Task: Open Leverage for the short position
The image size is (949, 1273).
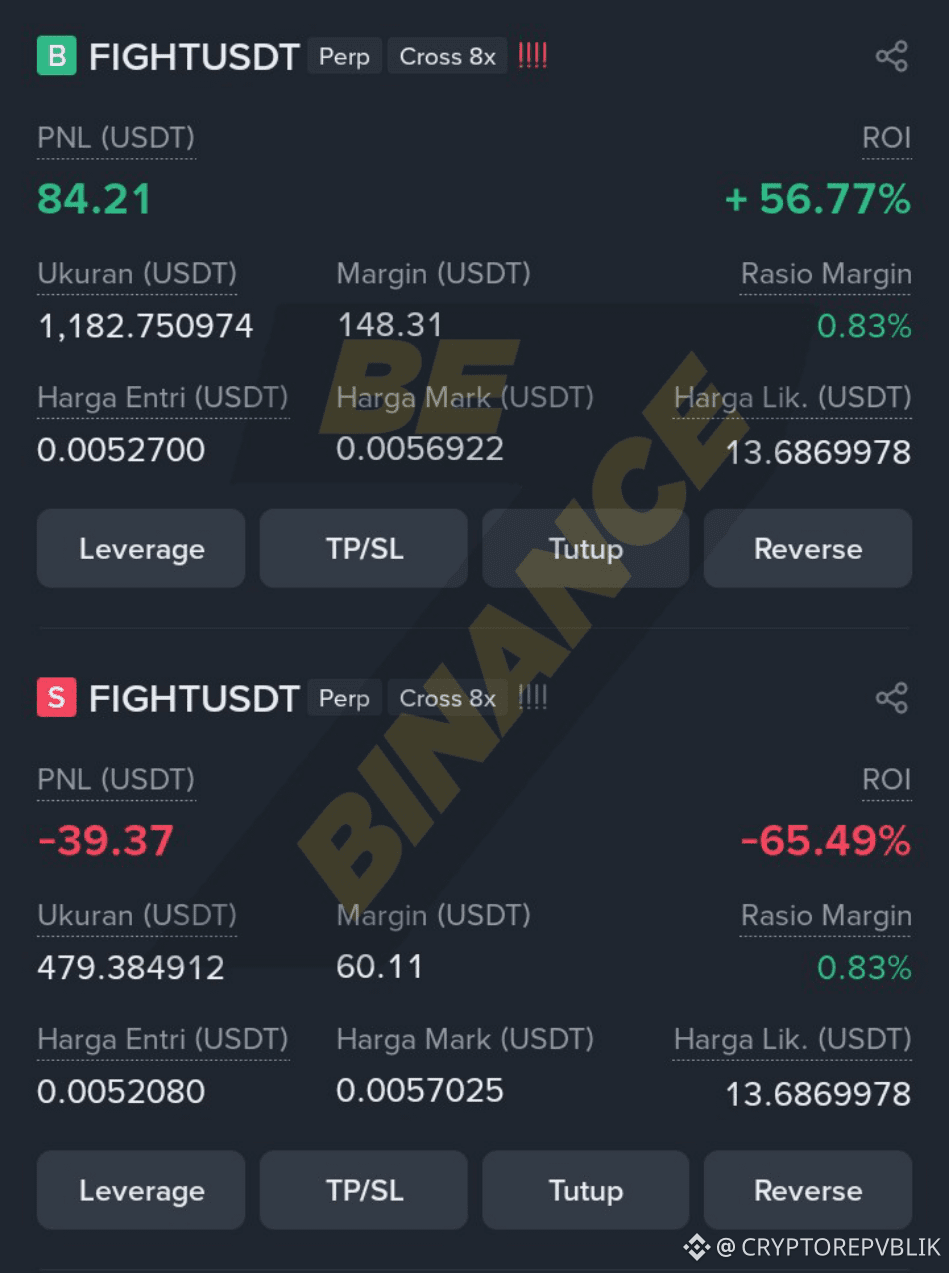Action: (x=141, y=1190)
